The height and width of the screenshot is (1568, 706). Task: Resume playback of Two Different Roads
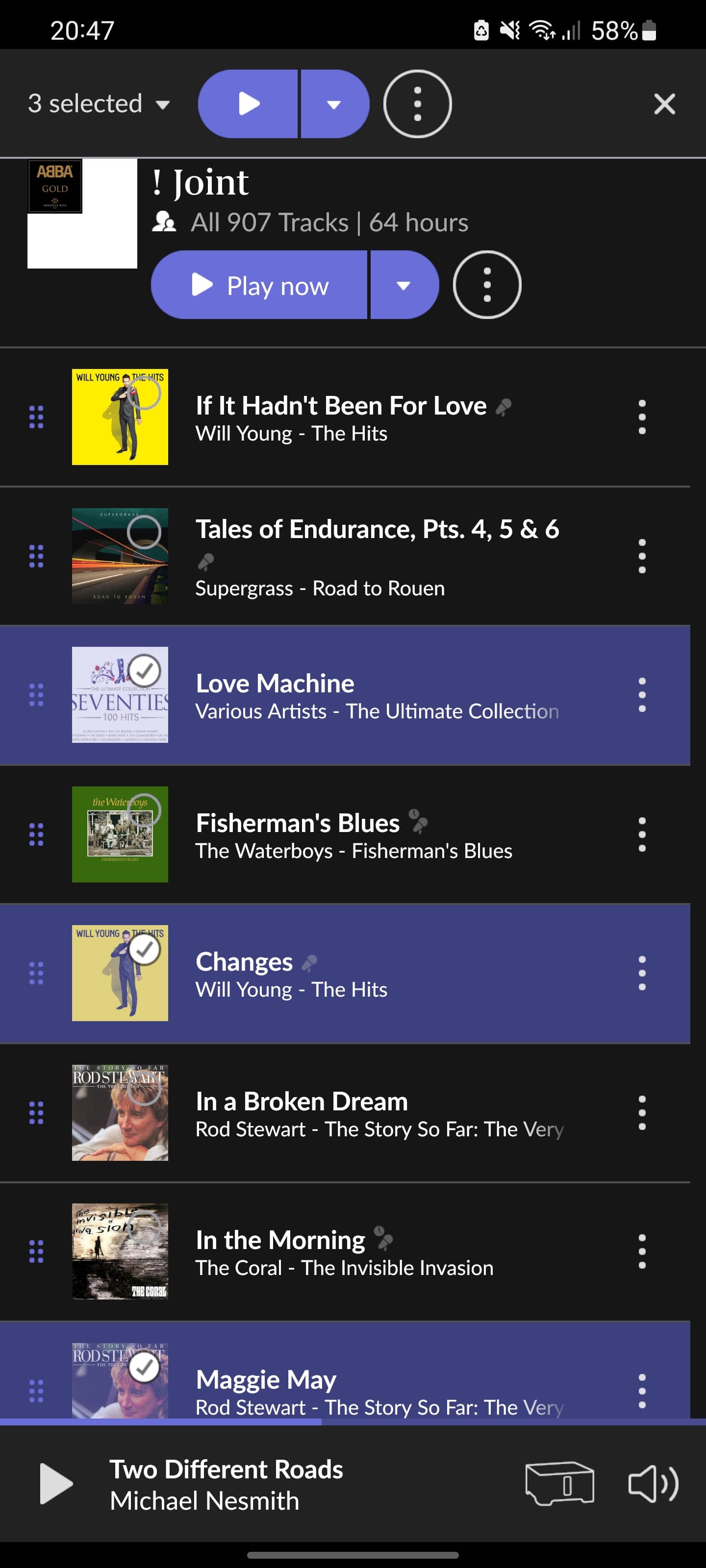pyautogui.click(x=56, y=1483)
